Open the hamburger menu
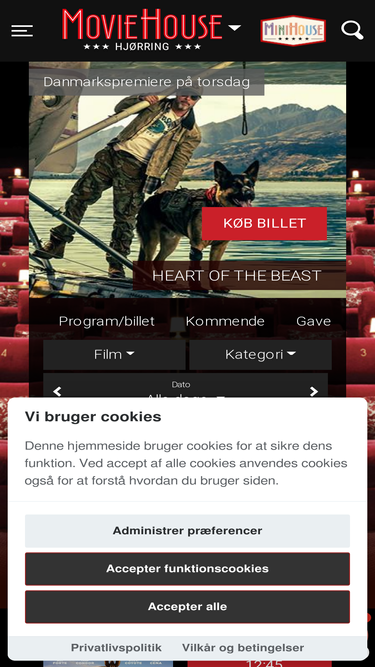The height and width of the screenshot is (667, 375). click(x=22, y=31)
